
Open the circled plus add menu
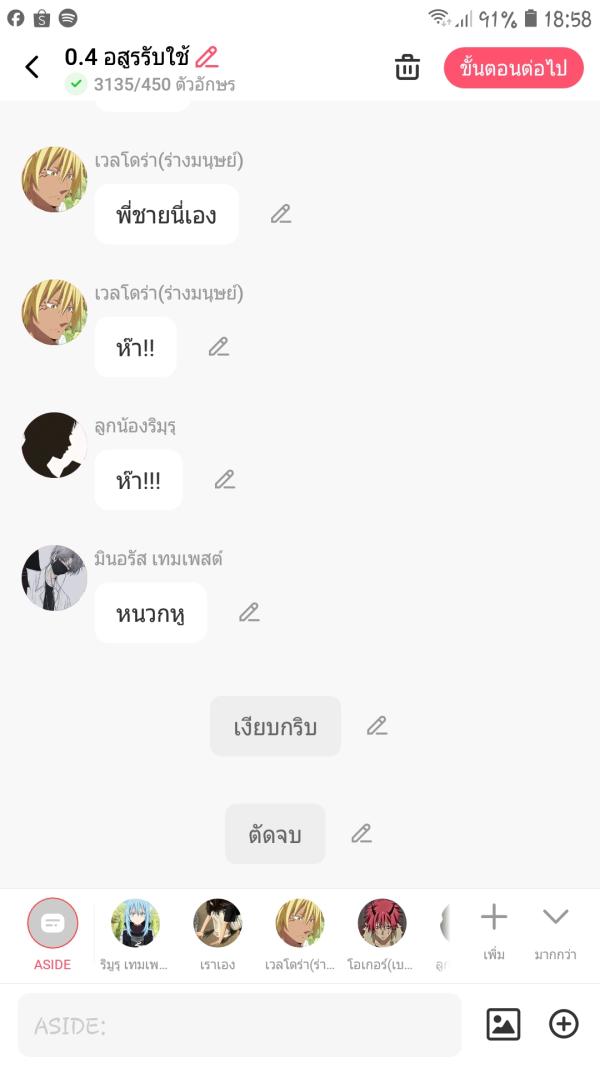564,1024
